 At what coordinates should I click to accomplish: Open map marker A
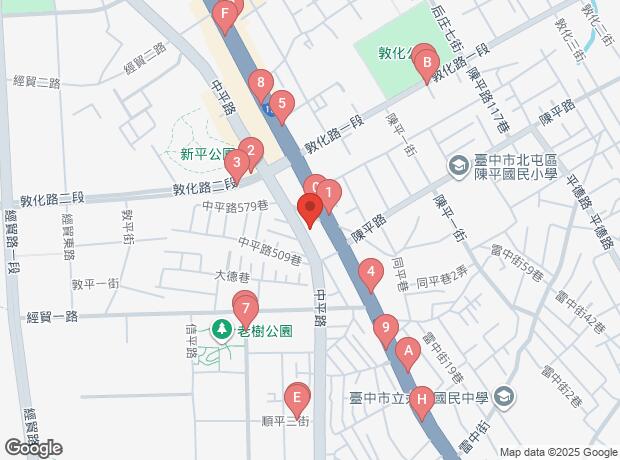click(x=406, y=352)
